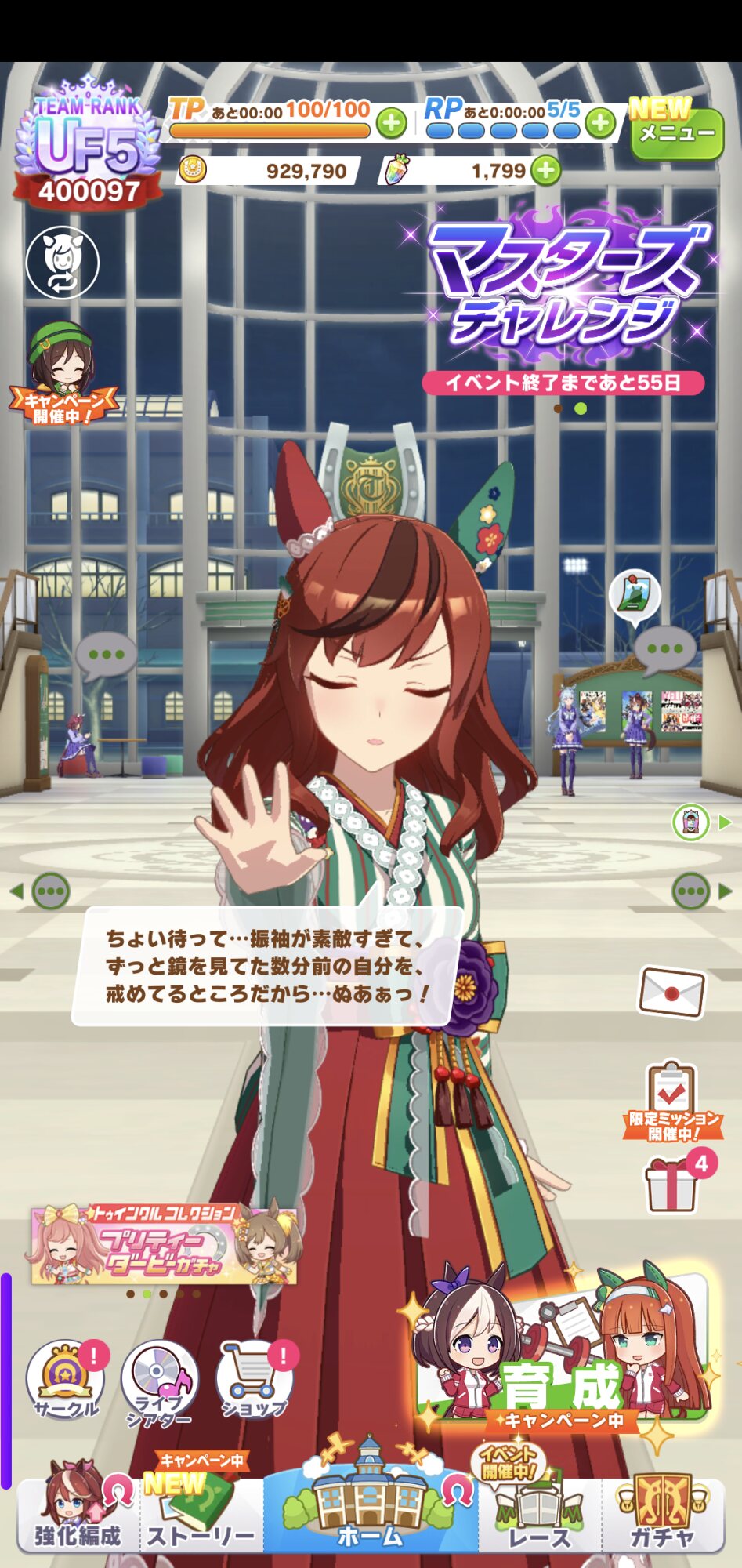Open the サークル menu
This screenshot has height=1568, width=742.
point(67,1380)
